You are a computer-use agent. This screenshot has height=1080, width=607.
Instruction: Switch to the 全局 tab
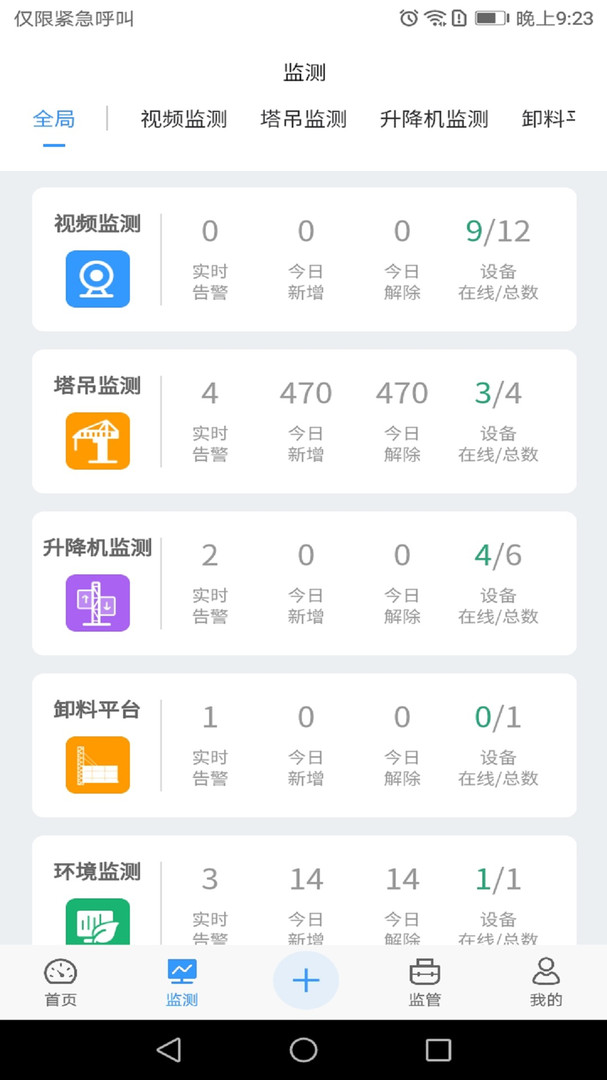click(x=54, y=120)
